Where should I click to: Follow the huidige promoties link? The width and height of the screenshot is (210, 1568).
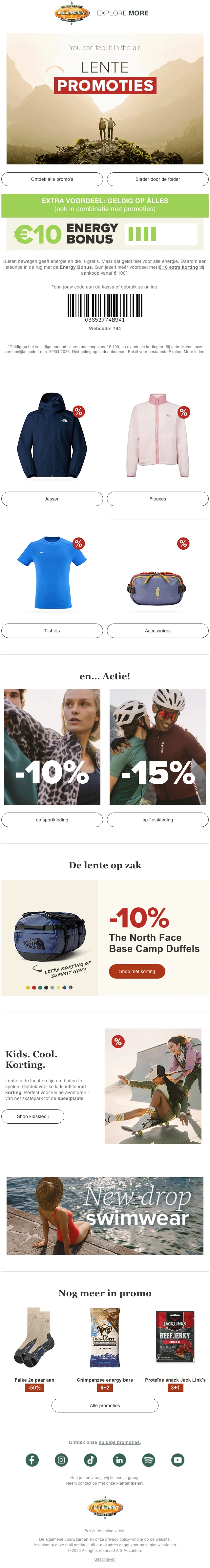[119, 1443]
